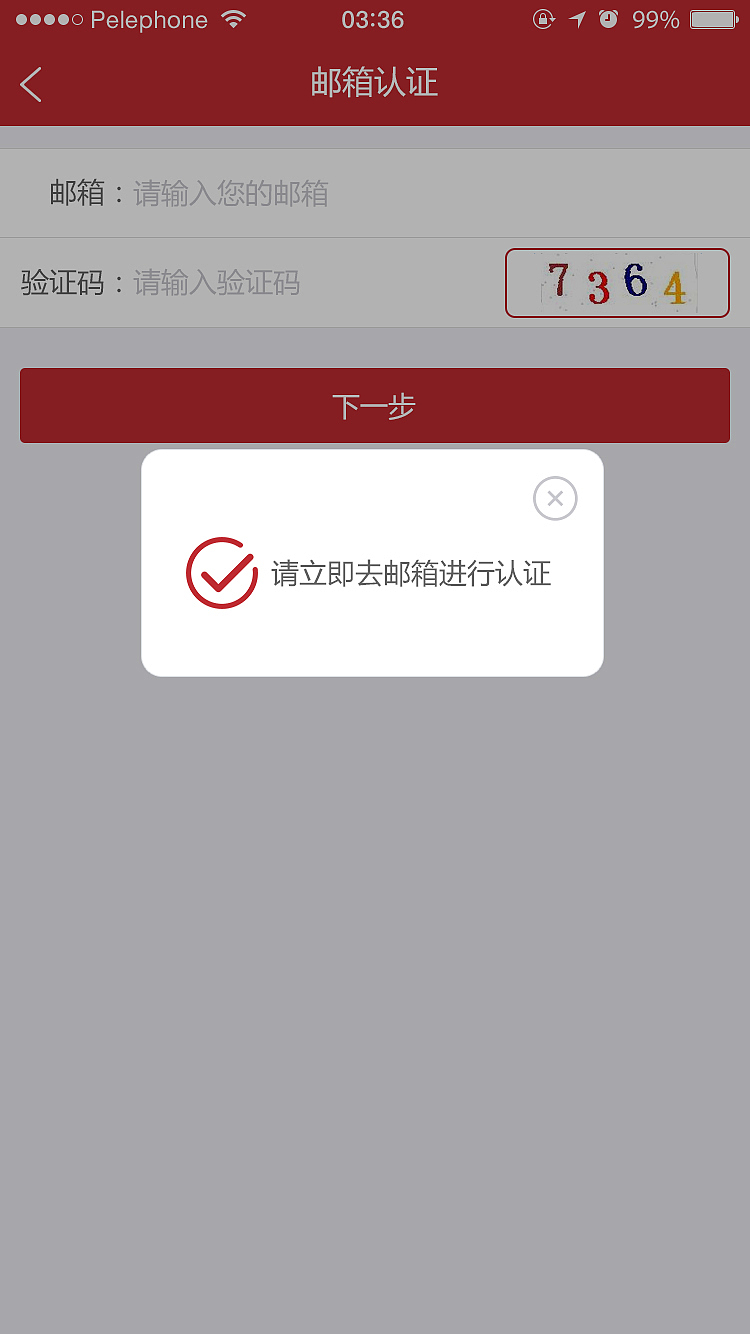Tap the 下一步 button to proceed
This screenshot has width=750, height=1334.
click(x=375, y=406)
